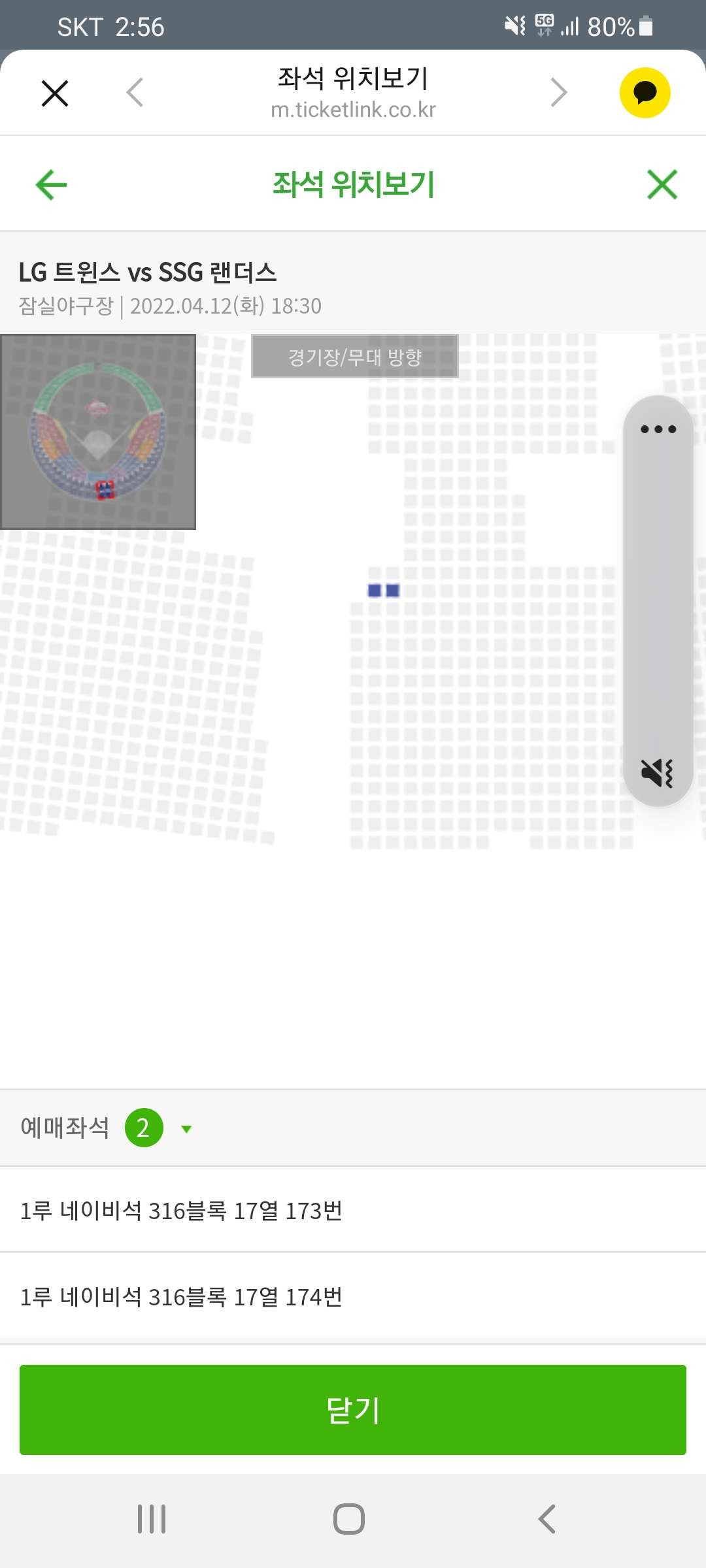Go to the home screen
The height and width of the screenshot is (1568, 706).
point(349,1519)
